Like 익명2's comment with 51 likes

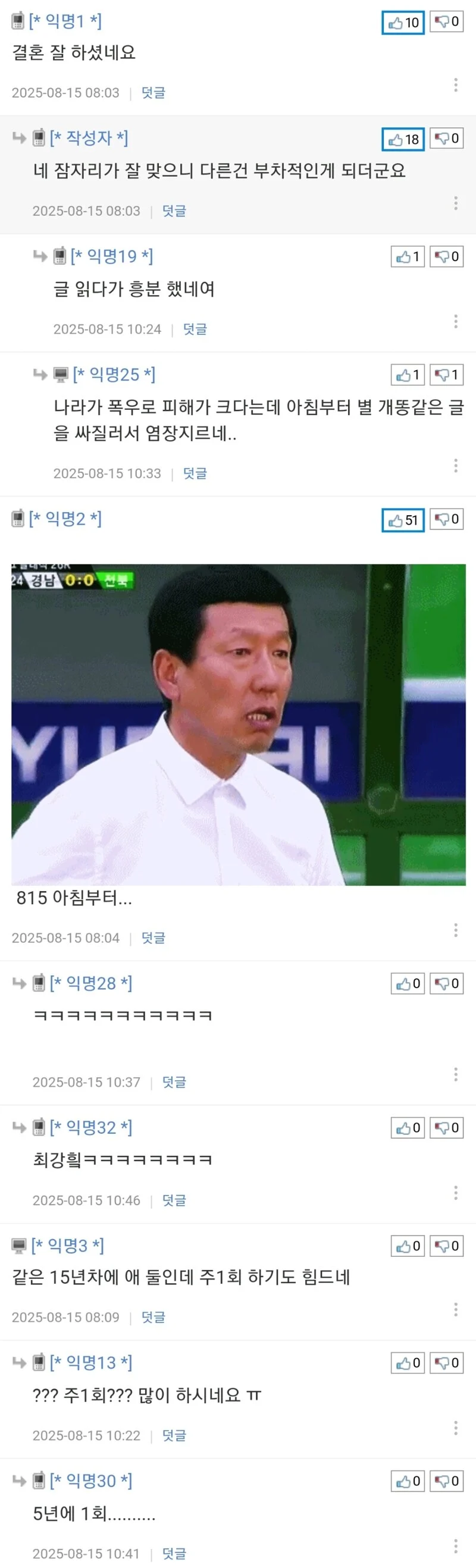[x=403, y=520]
